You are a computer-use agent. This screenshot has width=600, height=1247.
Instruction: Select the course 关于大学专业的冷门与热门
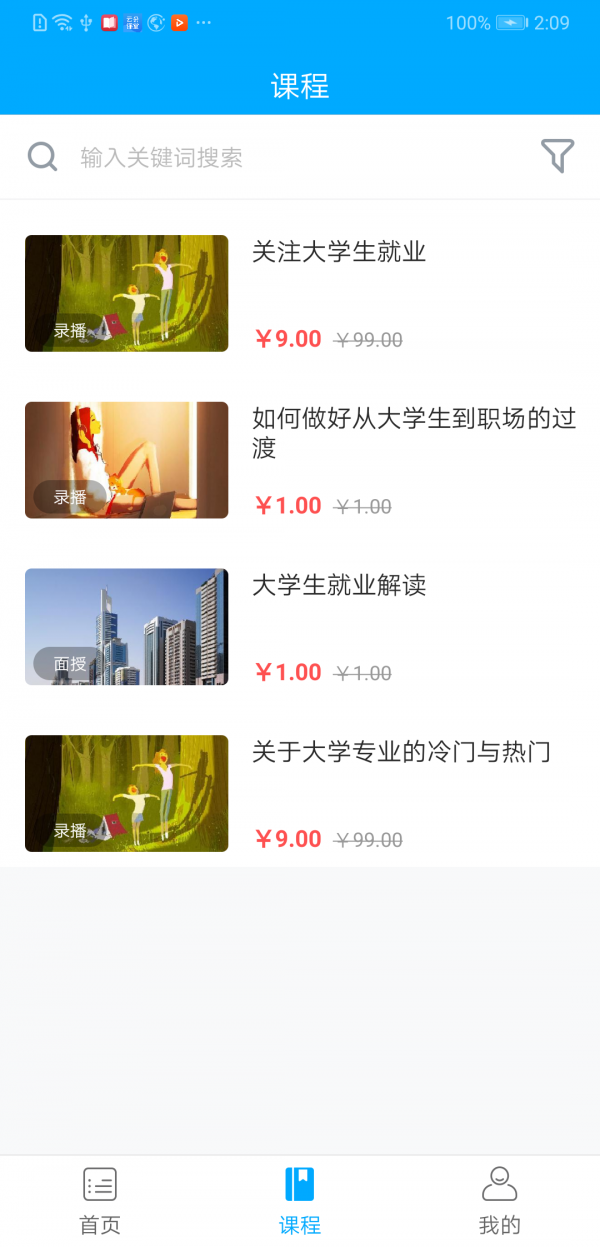click(401, 752)
